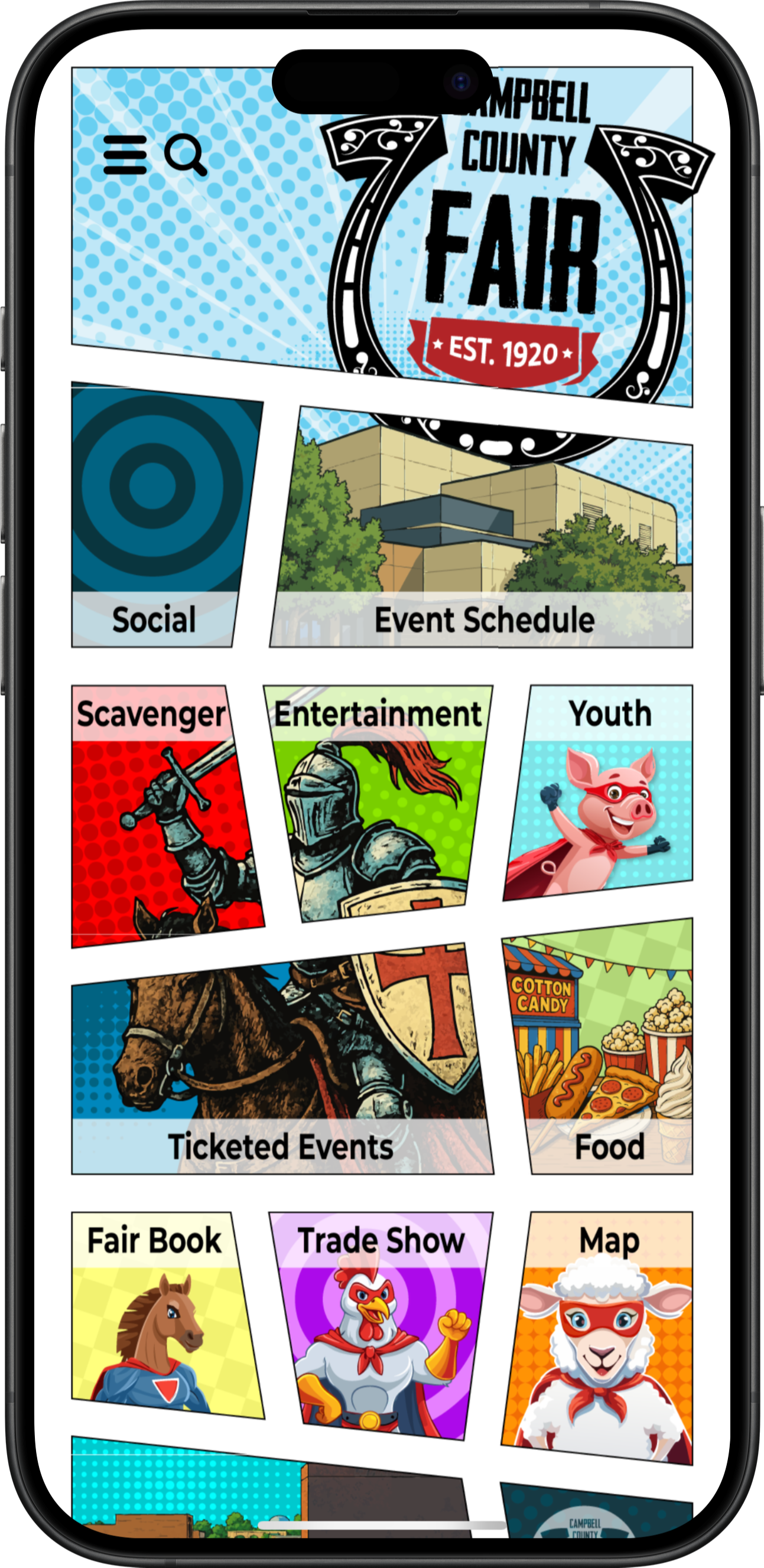Open the hamburger menu
The width and height of the screenshot is (764, 1568).
tap(125, 155)
